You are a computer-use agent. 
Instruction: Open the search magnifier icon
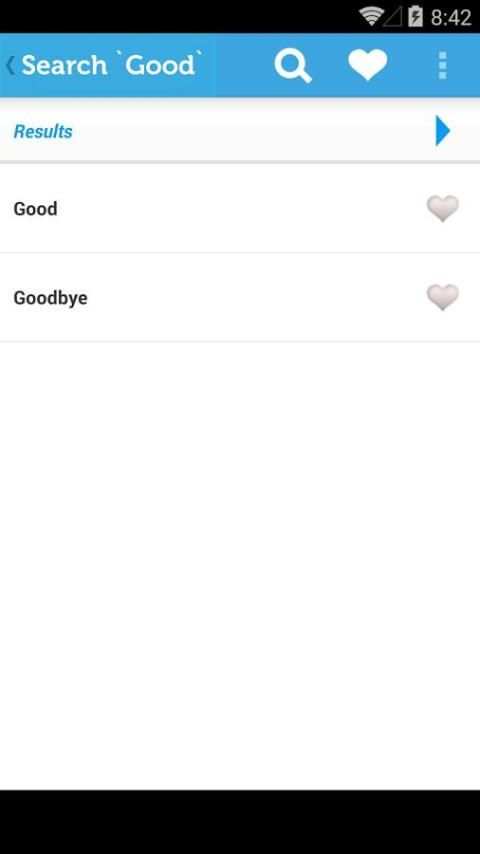coord(293,65)
